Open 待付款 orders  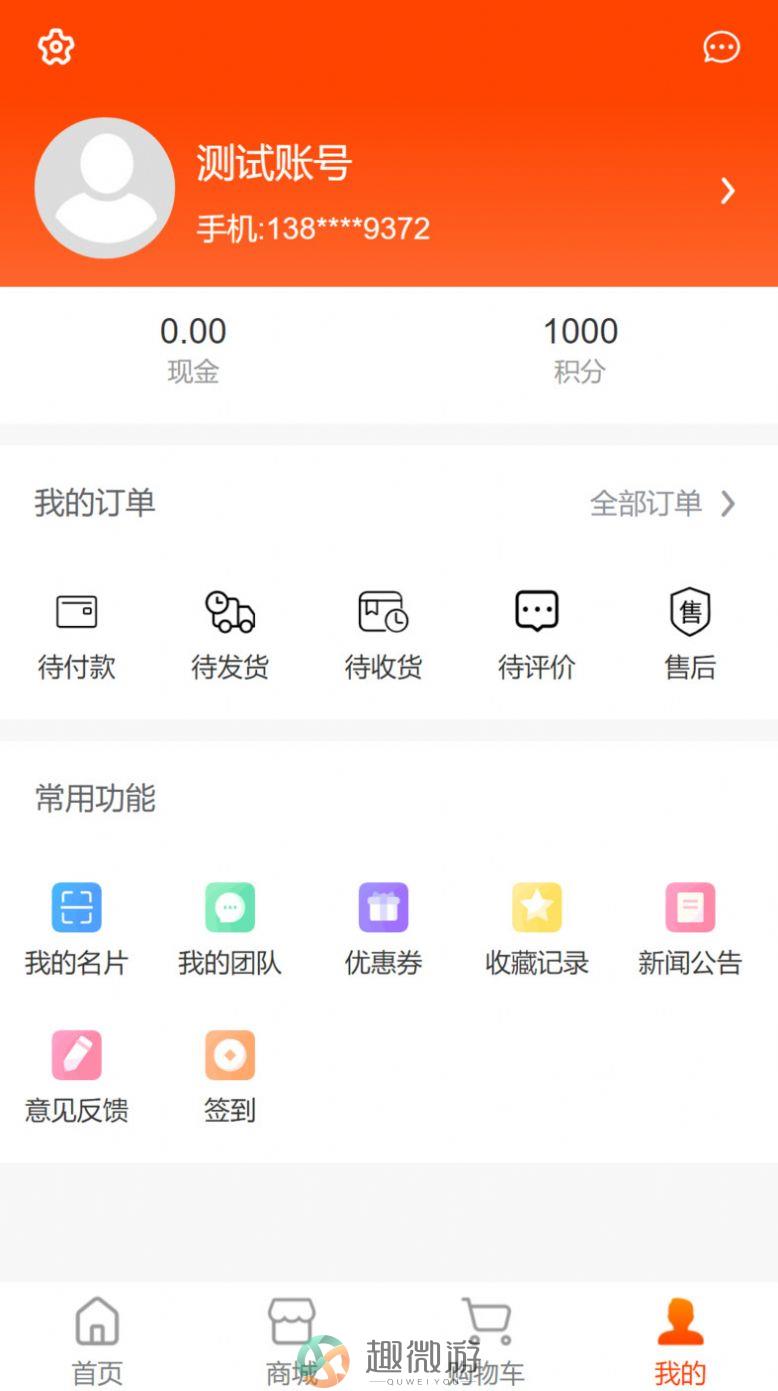77,635
